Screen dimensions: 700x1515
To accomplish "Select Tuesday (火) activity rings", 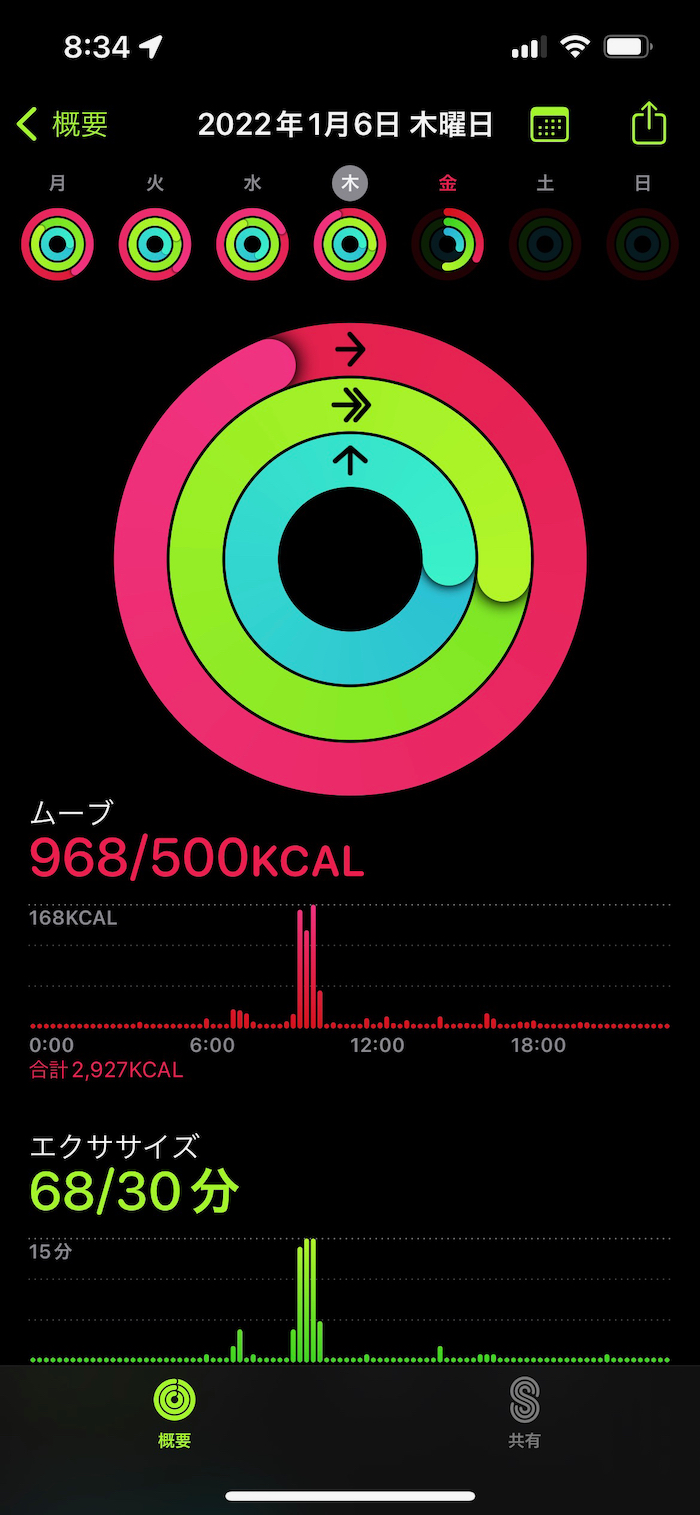I will tap(155, 243).
